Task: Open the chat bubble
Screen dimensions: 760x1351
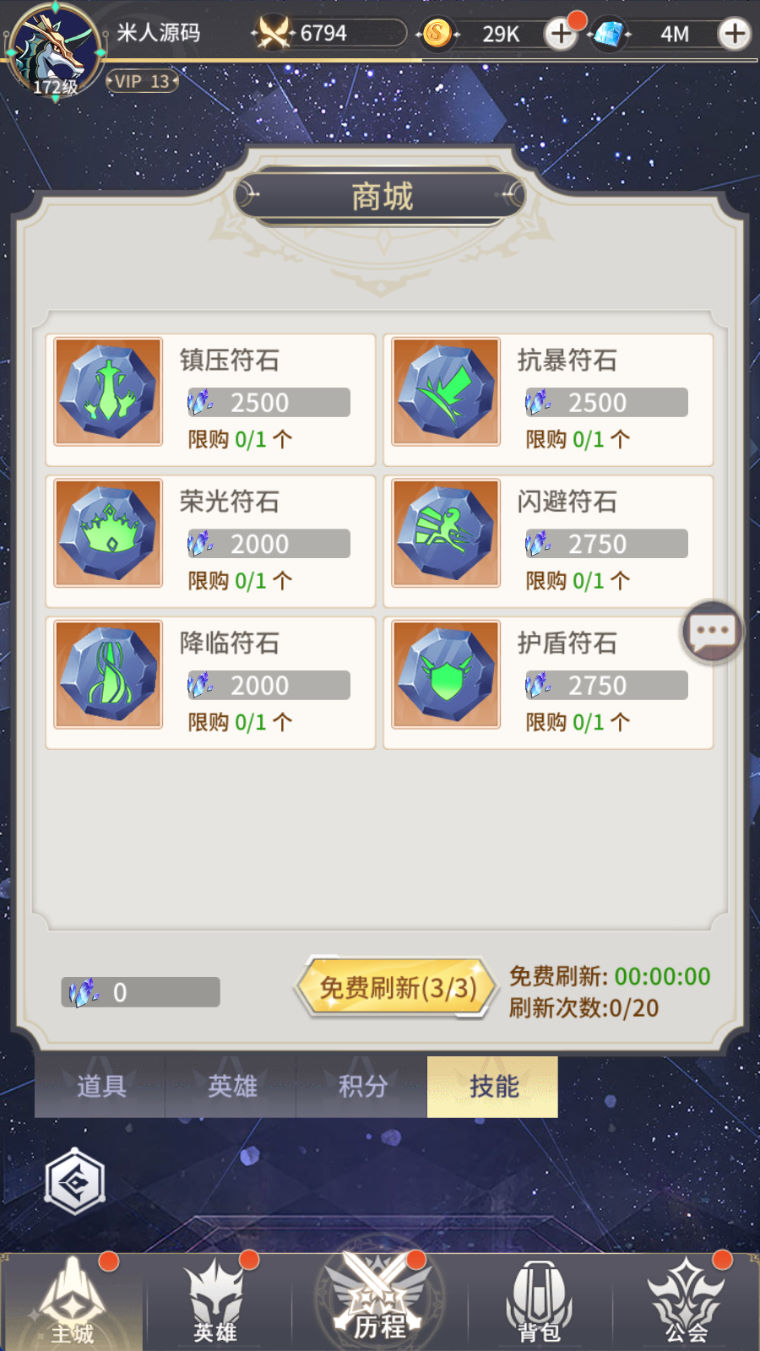Action: coord(712,632)
